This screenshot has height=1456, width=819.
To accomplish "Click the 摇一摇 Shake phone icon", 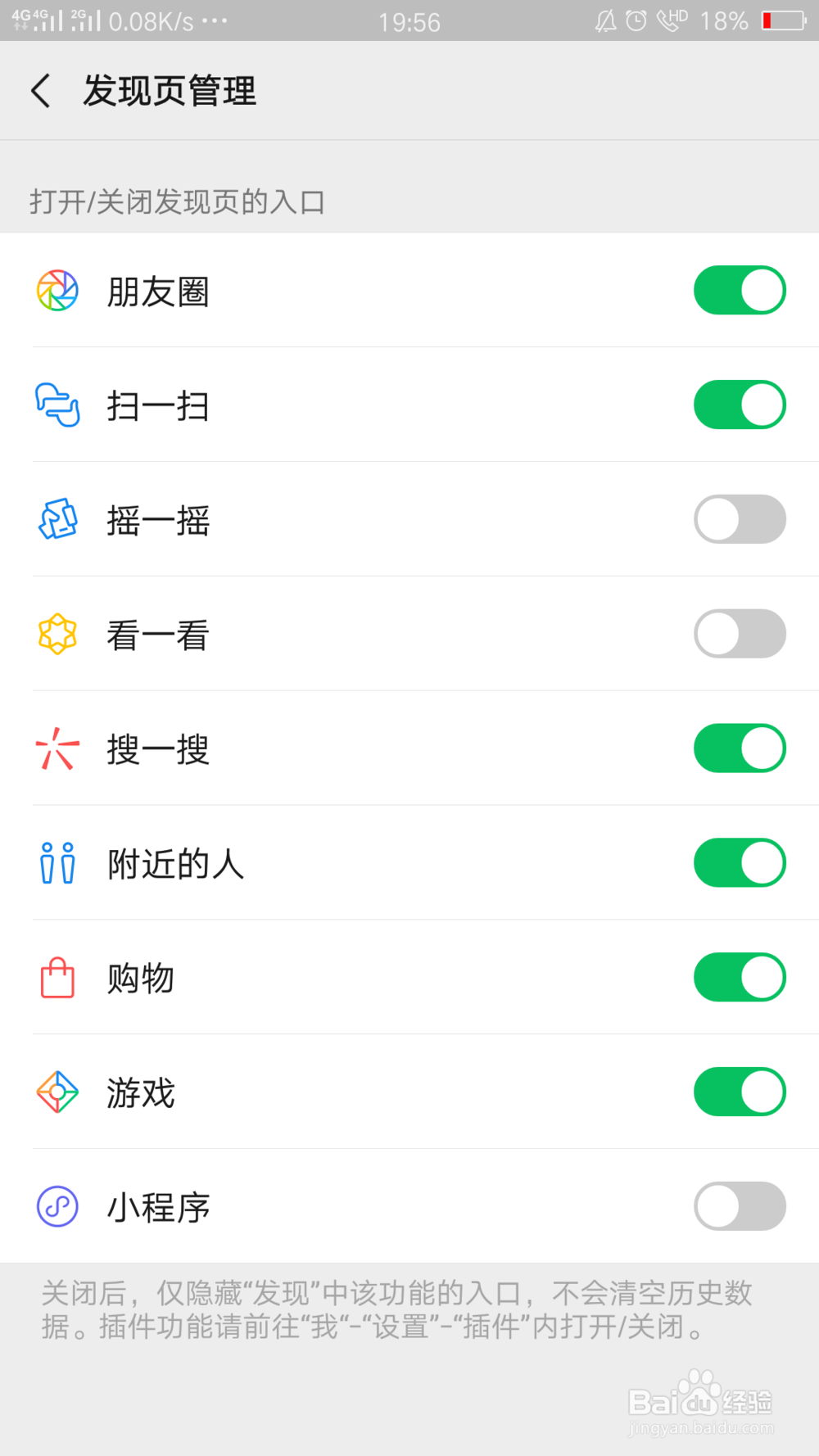I will coord(56,519).
